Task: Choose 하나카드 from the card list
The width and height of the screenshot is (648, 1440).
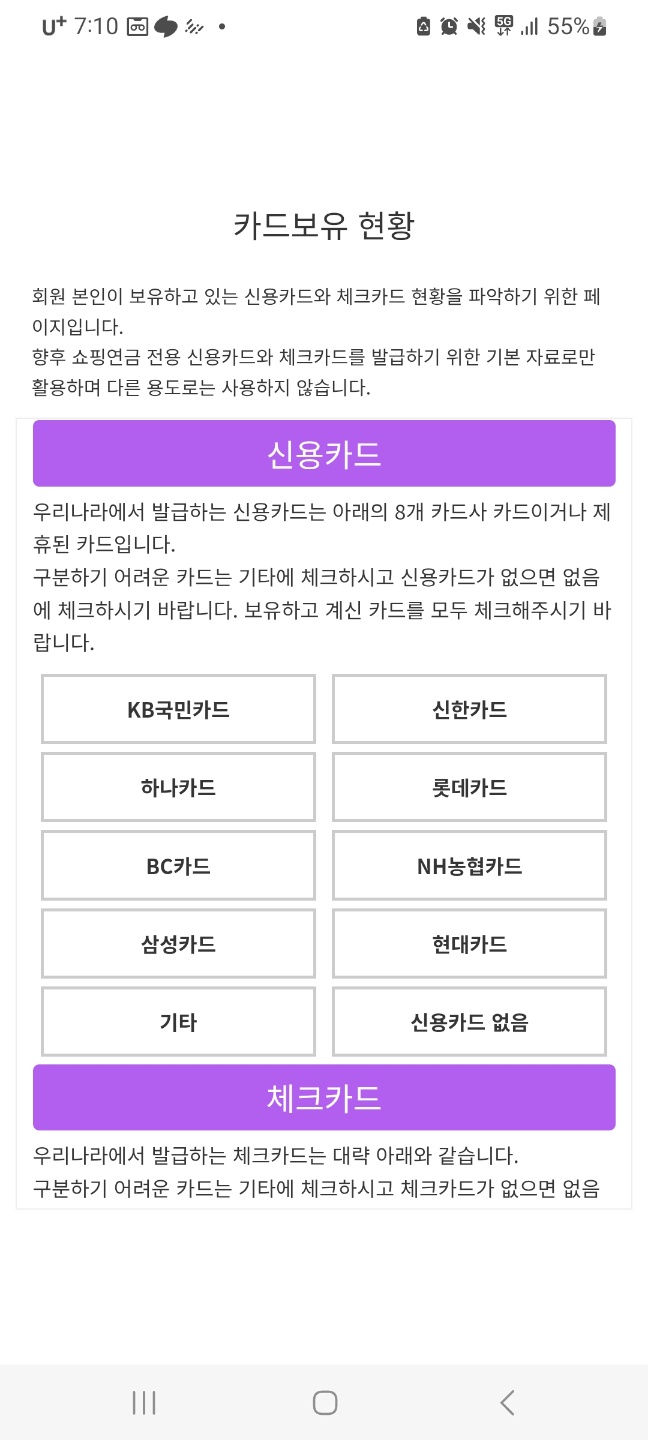Action: click(x=178, y=787)
